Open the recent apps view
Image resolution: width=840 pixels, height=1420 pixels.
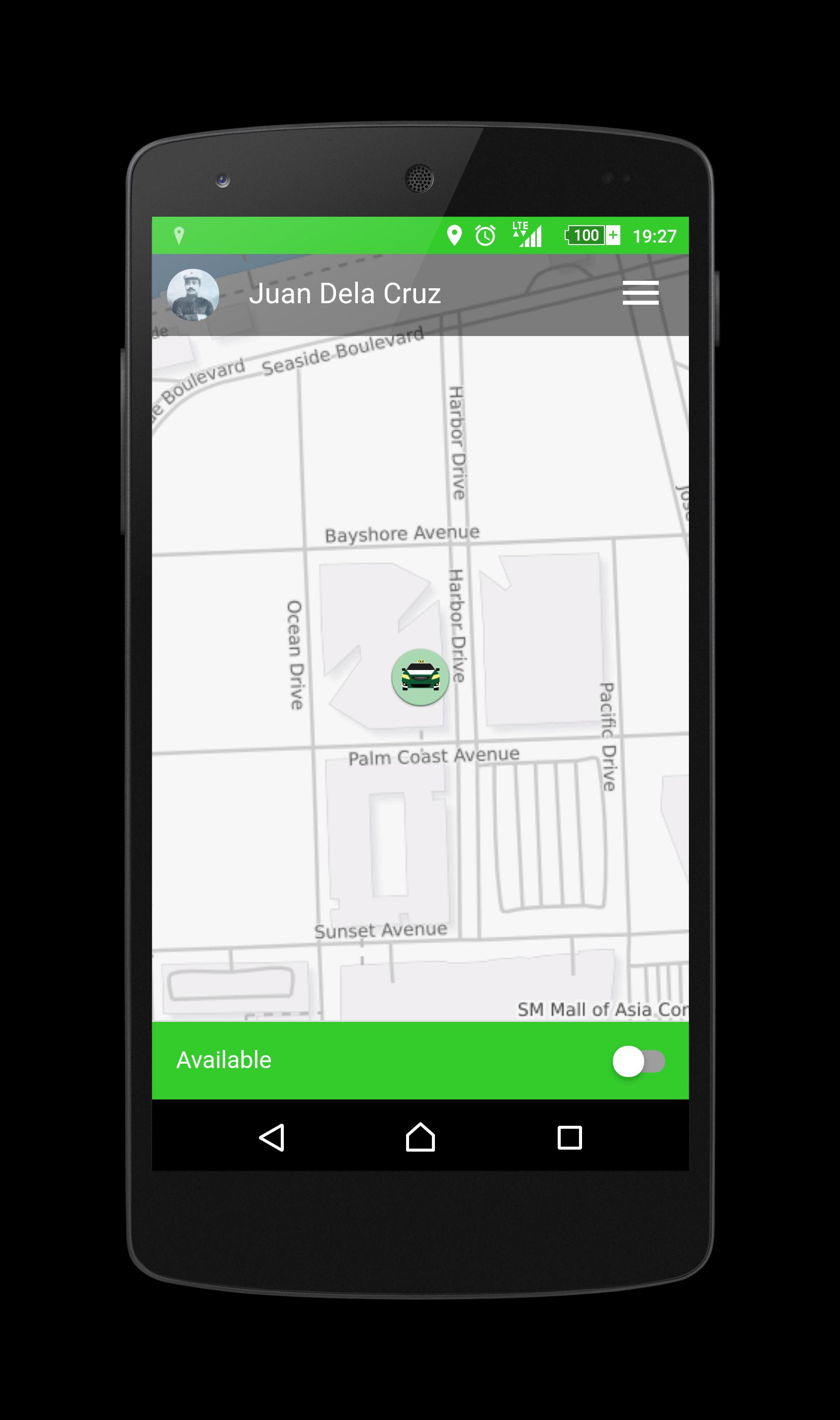570,1138
